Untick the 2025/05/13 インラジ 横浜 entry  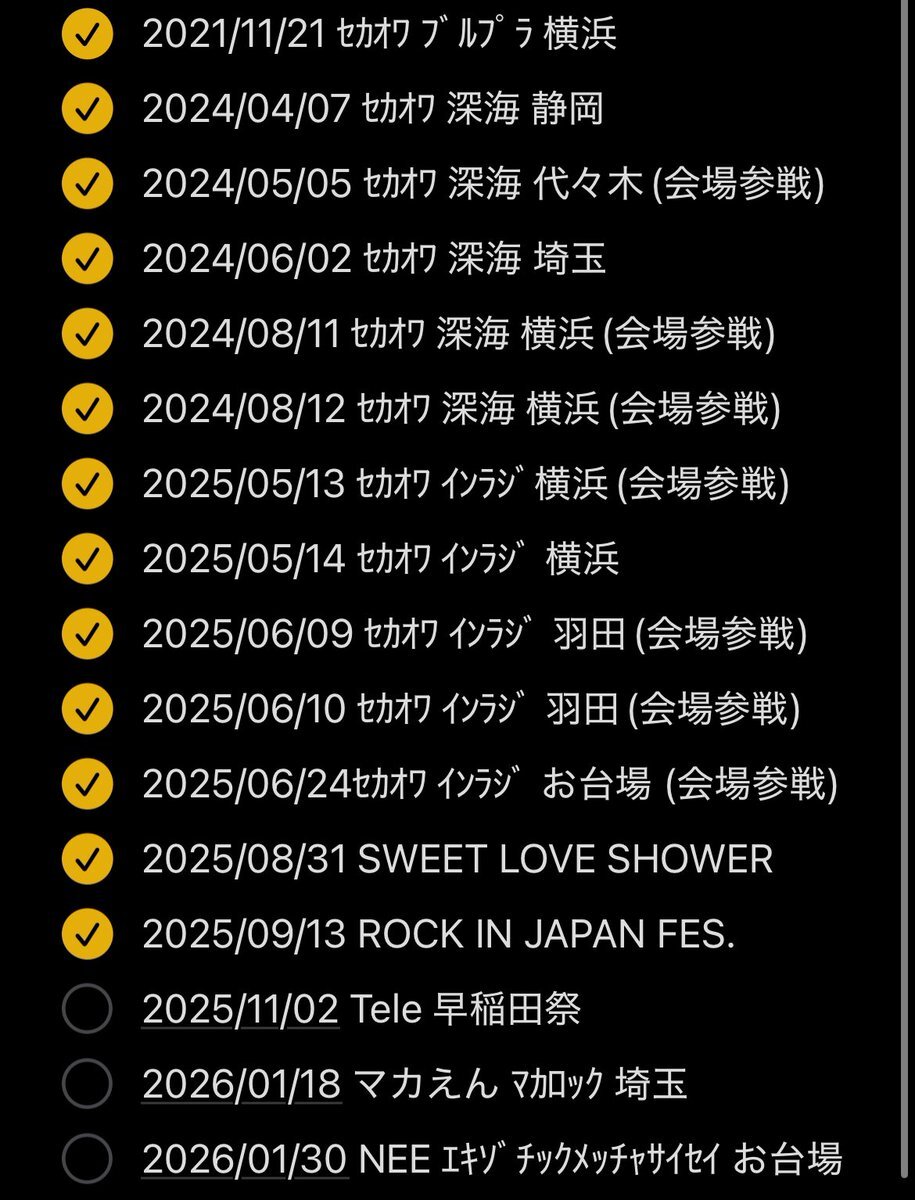[86, 484]
